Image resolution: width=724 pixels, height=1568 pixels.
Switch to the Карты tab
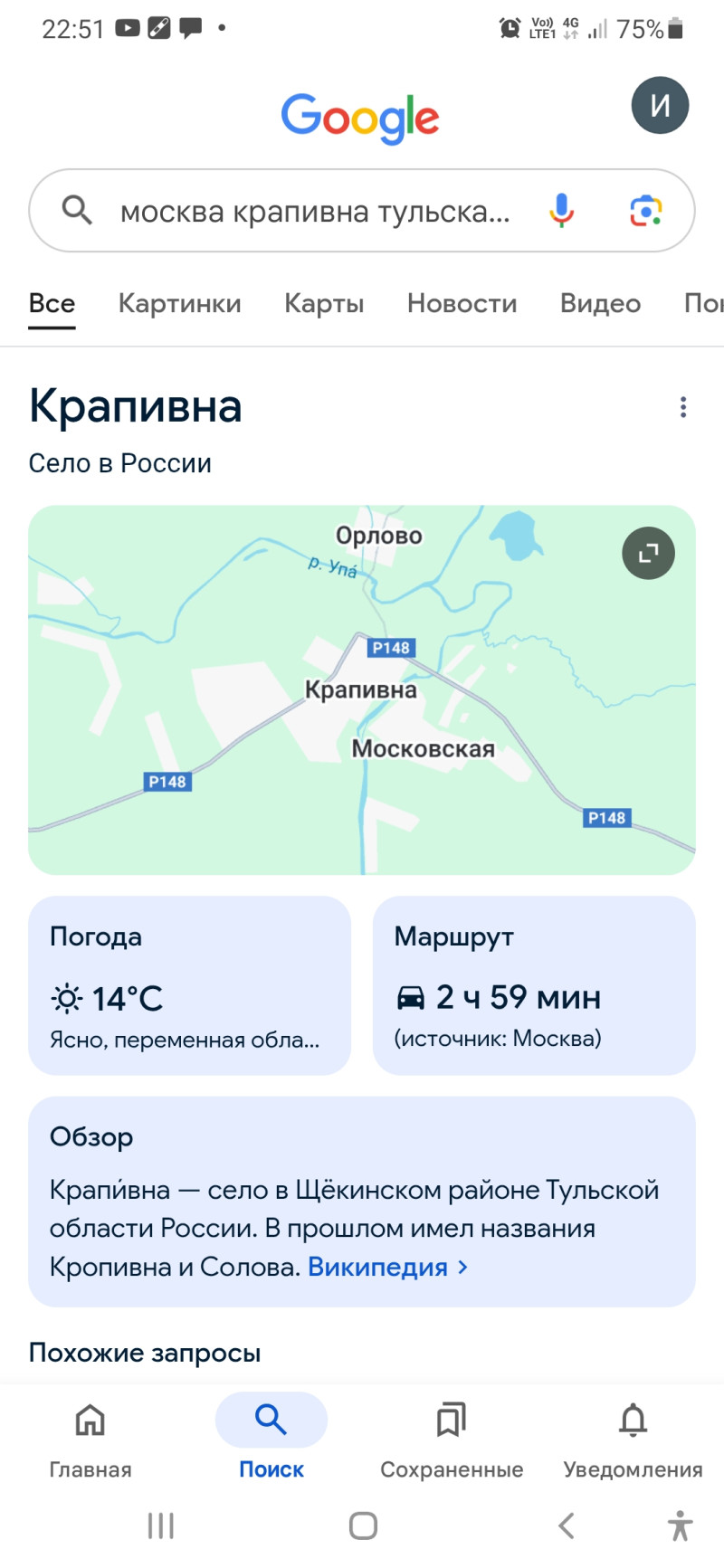coord(324,303)
